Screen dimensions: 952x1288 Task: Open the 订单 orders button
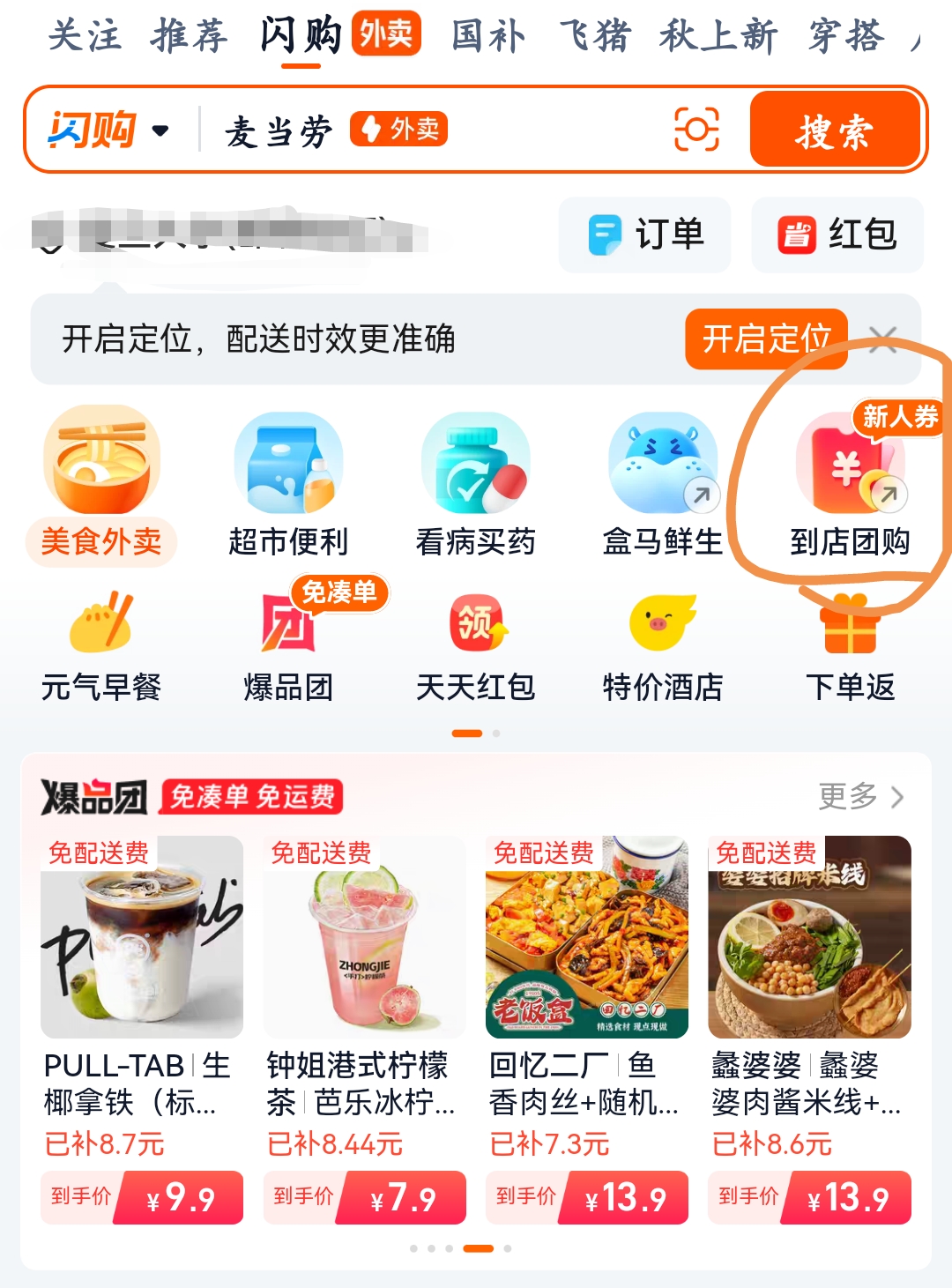[x=645, y=235]
